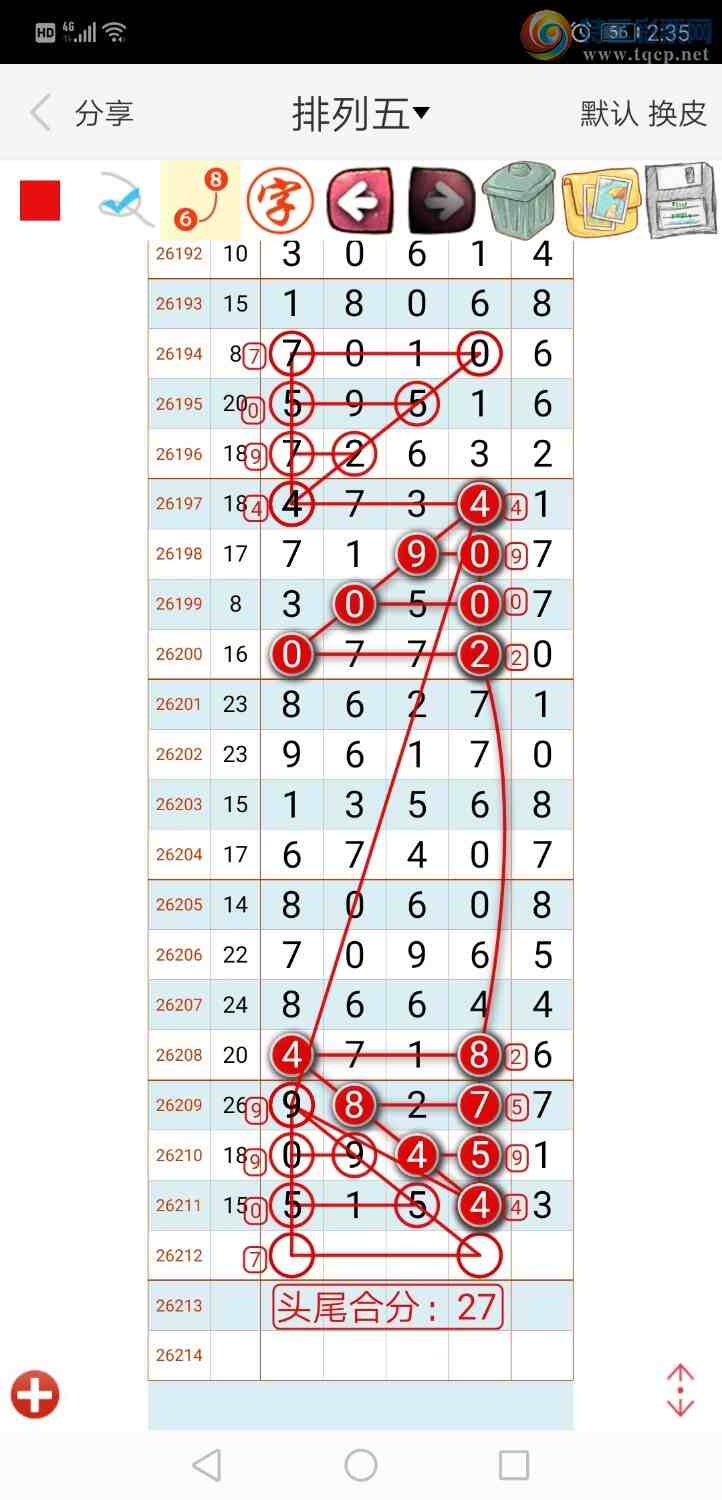The image size is (722, 1500).
Task: Open the 排列五 lottery dropdown
Action: [x=360, y=113]
